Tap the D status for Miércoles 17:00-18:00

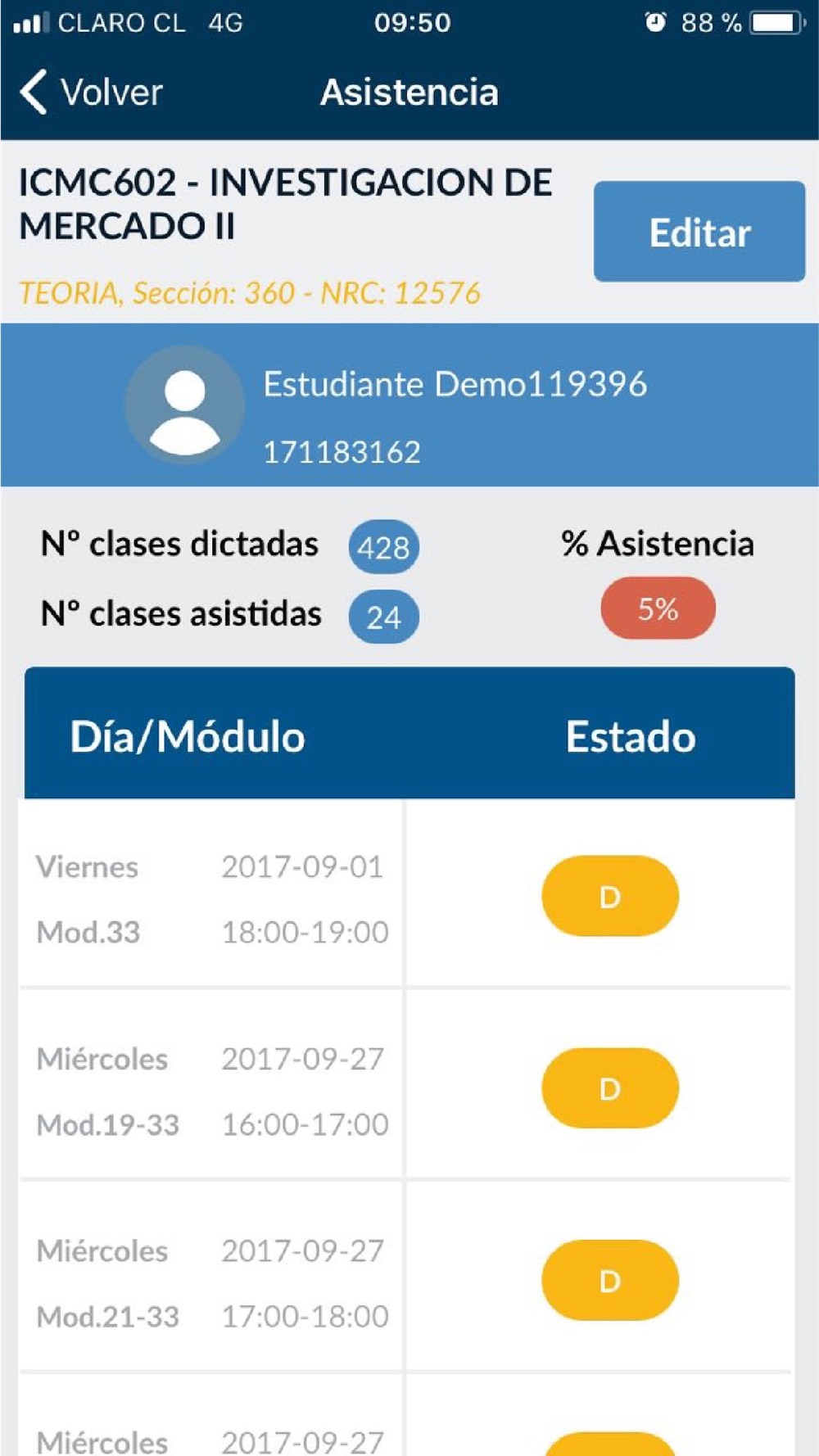[x=610, y=1280]
